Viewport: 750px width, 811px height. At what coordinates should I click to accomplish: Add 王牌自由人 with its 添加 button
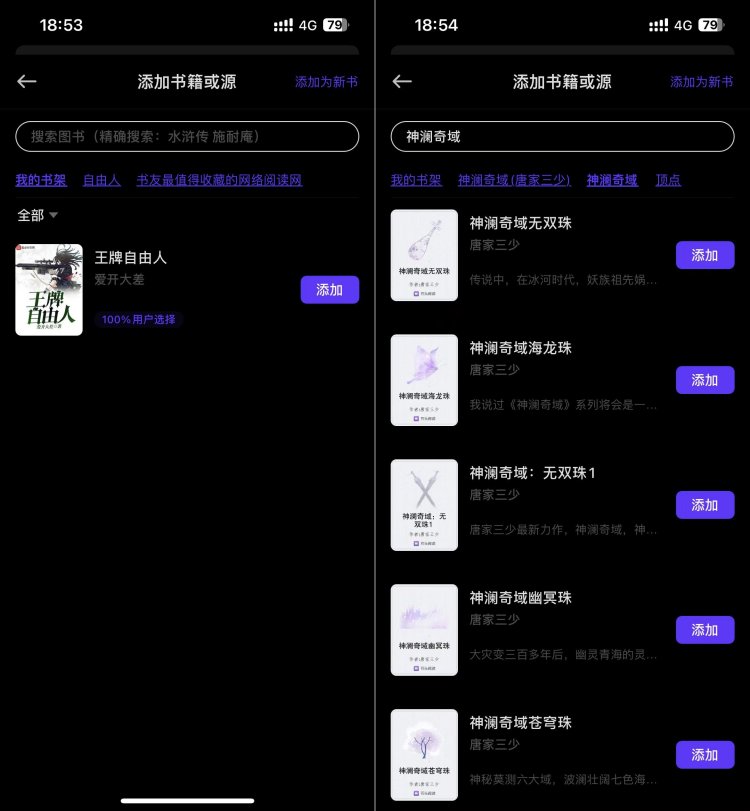(329, 290)
